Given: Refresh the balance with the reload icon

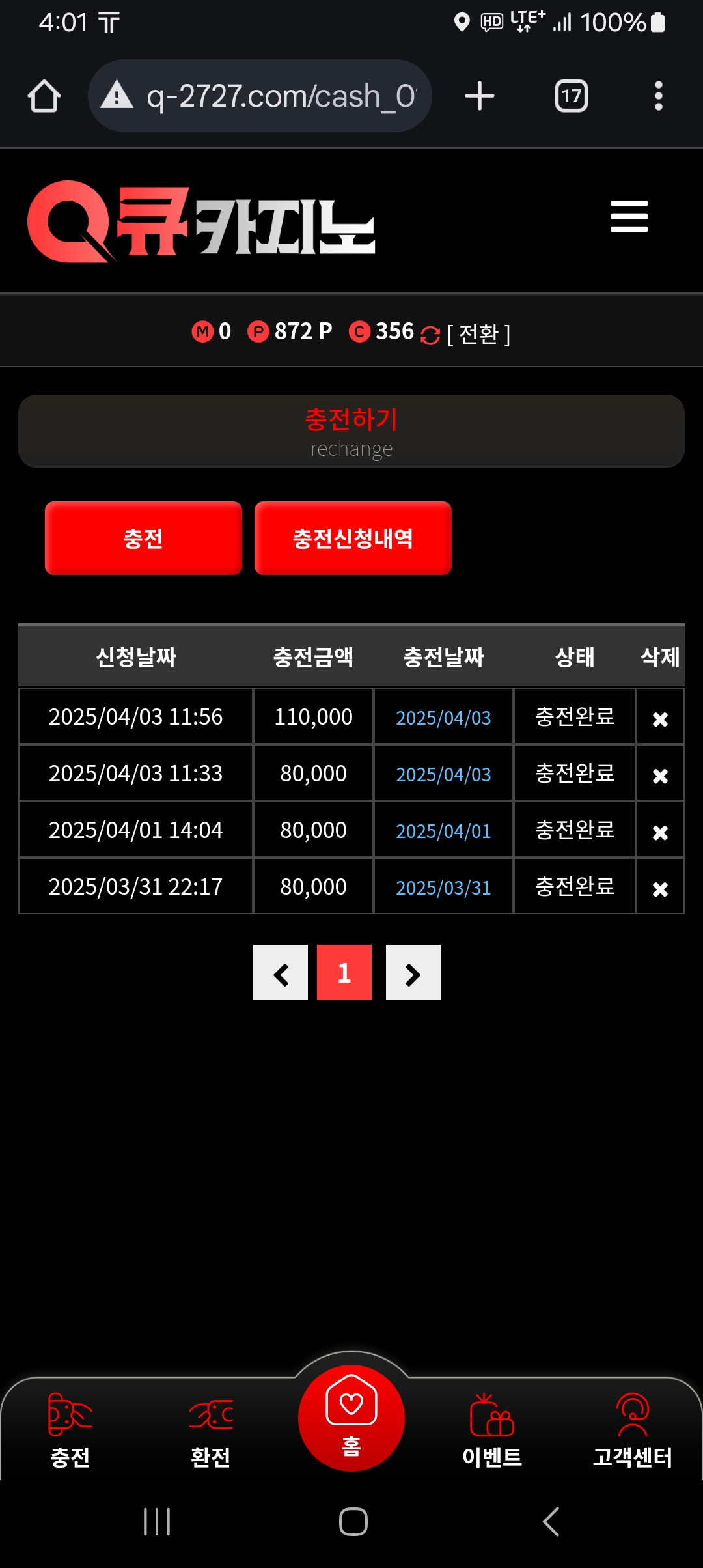Looking at the screenshot, I should pyautogui.click(x=430, y=335).
